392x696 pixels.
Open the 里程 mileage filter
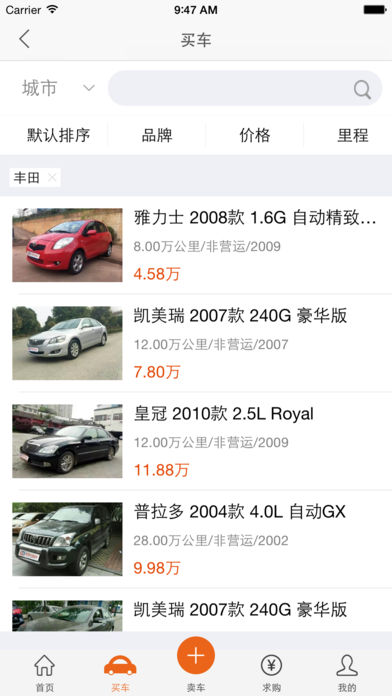[353, 135]
